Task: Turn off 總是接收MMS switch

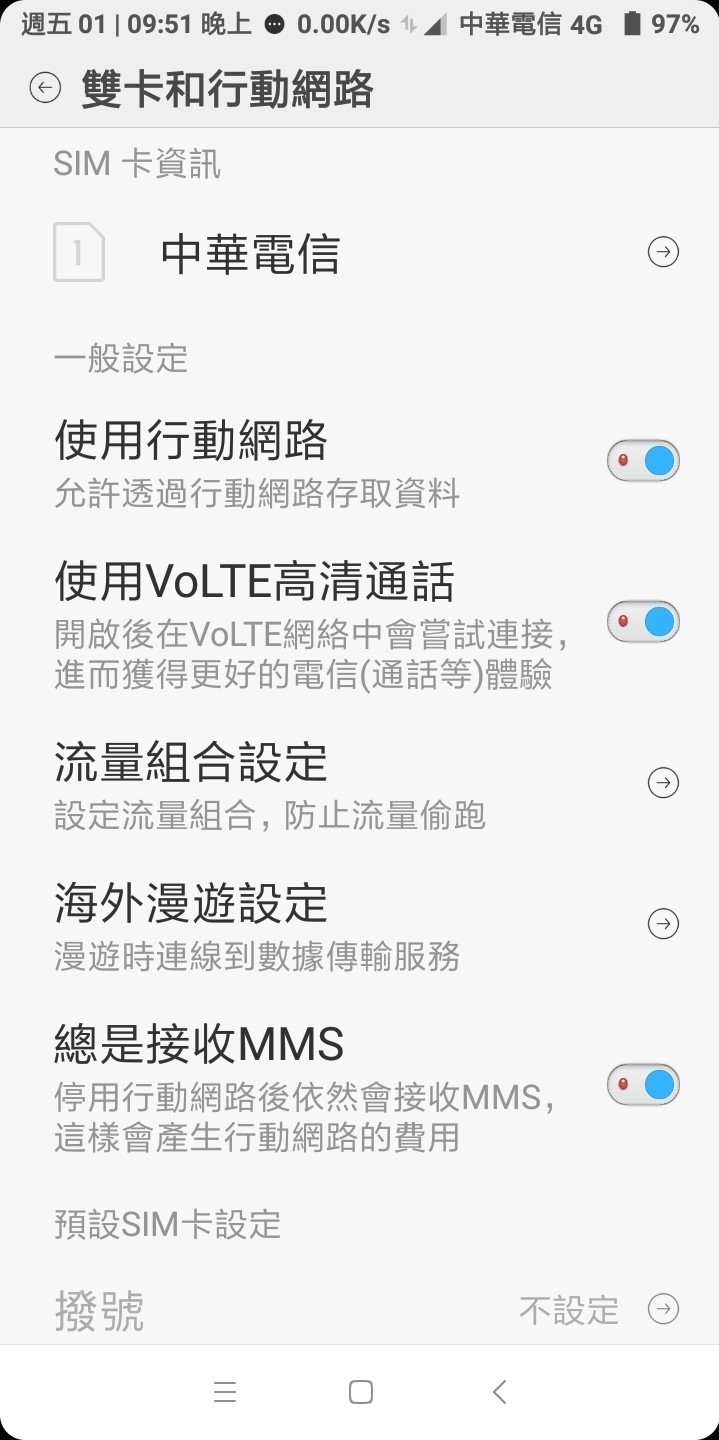Action: 643,1084
